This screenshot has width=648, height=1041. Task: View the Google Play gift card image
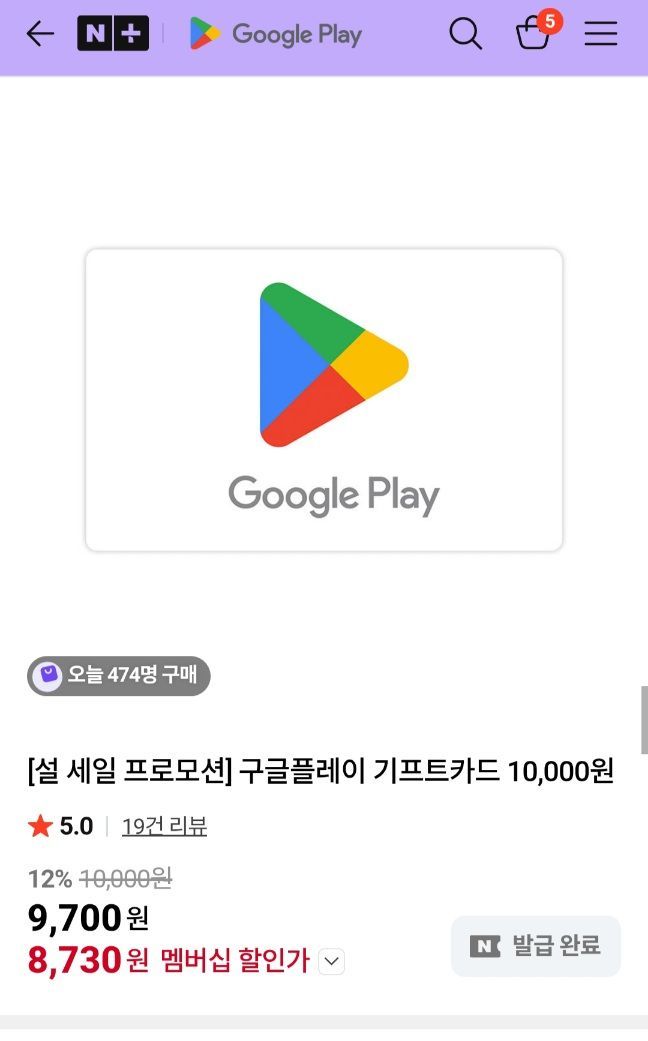tap(324, 400)
